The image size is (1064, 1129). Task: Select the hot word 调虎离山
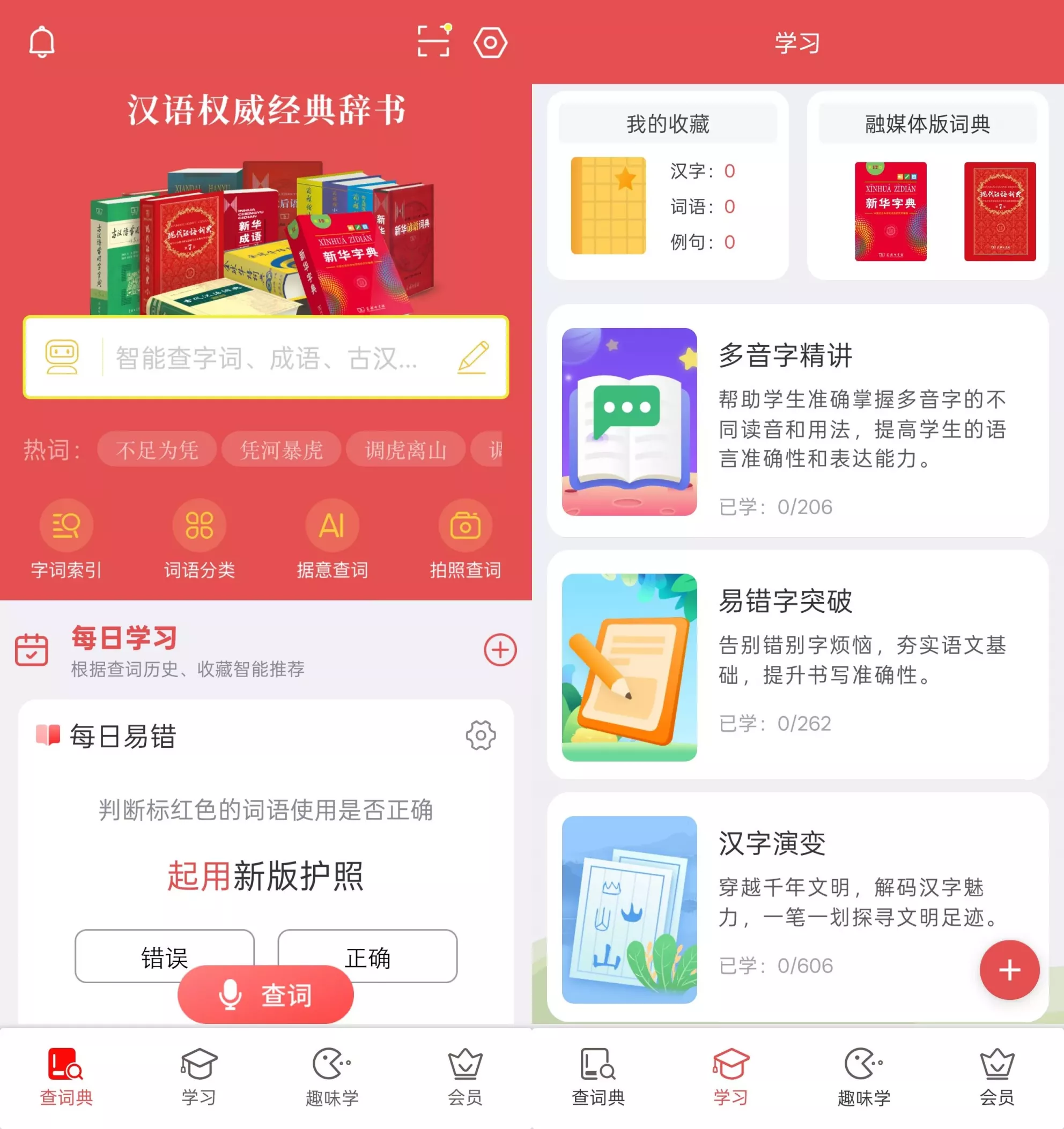pos(405,449)
